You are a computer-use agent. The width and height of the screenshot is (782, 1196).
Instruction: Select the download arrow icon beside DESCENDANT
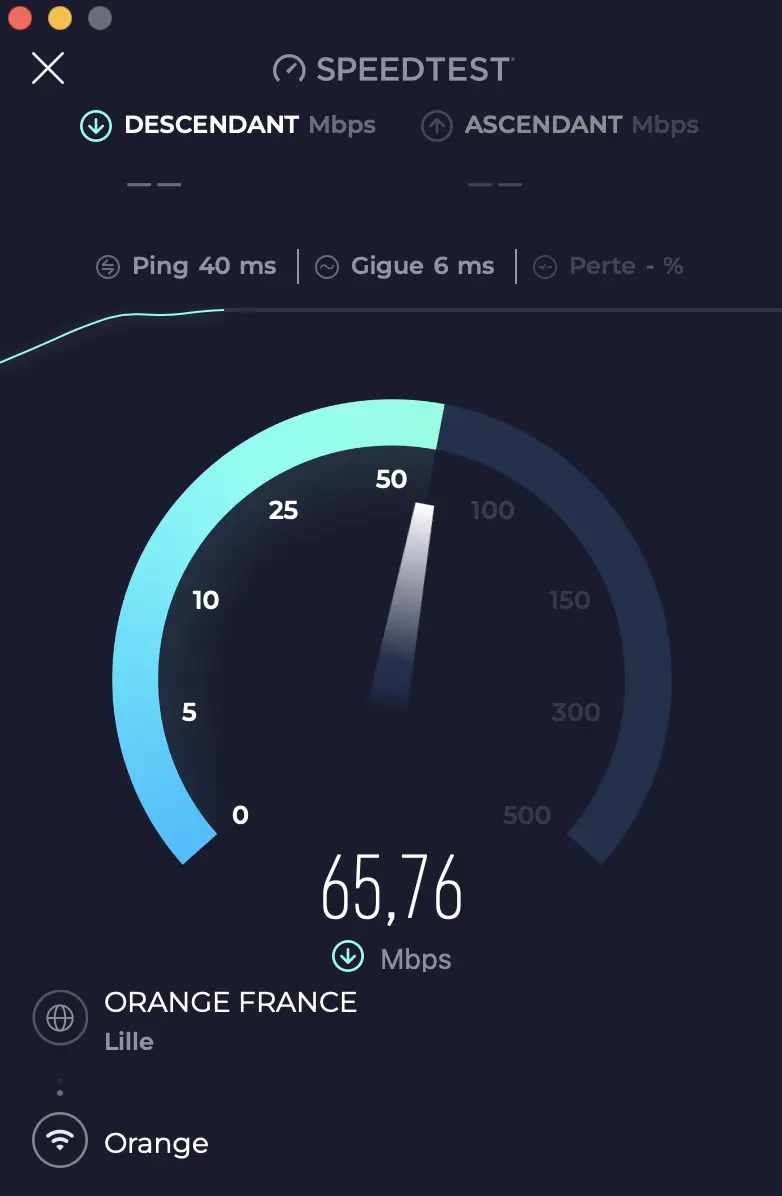tap(95, 126)
